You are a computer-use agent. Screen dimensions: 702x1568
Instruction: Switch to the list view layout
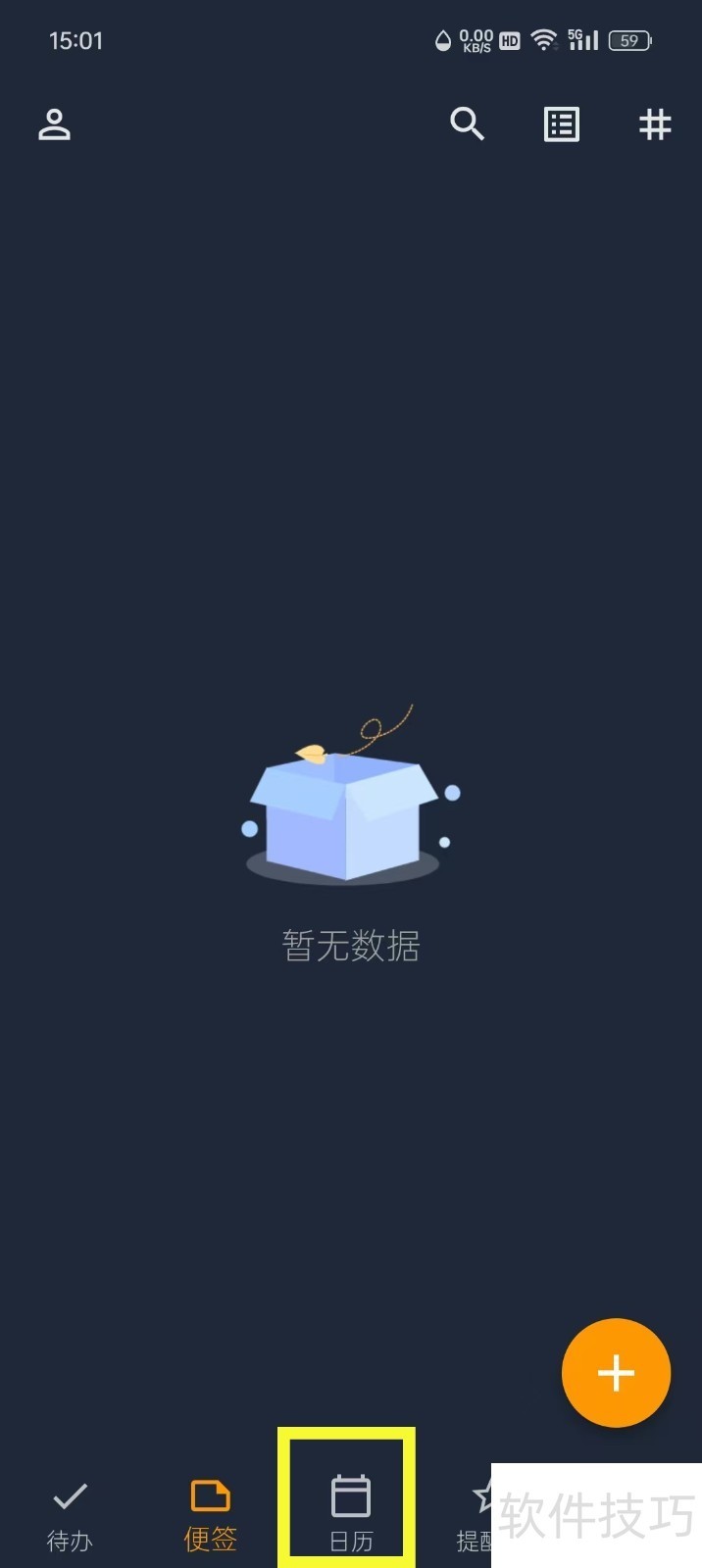(x=562, y=124)
